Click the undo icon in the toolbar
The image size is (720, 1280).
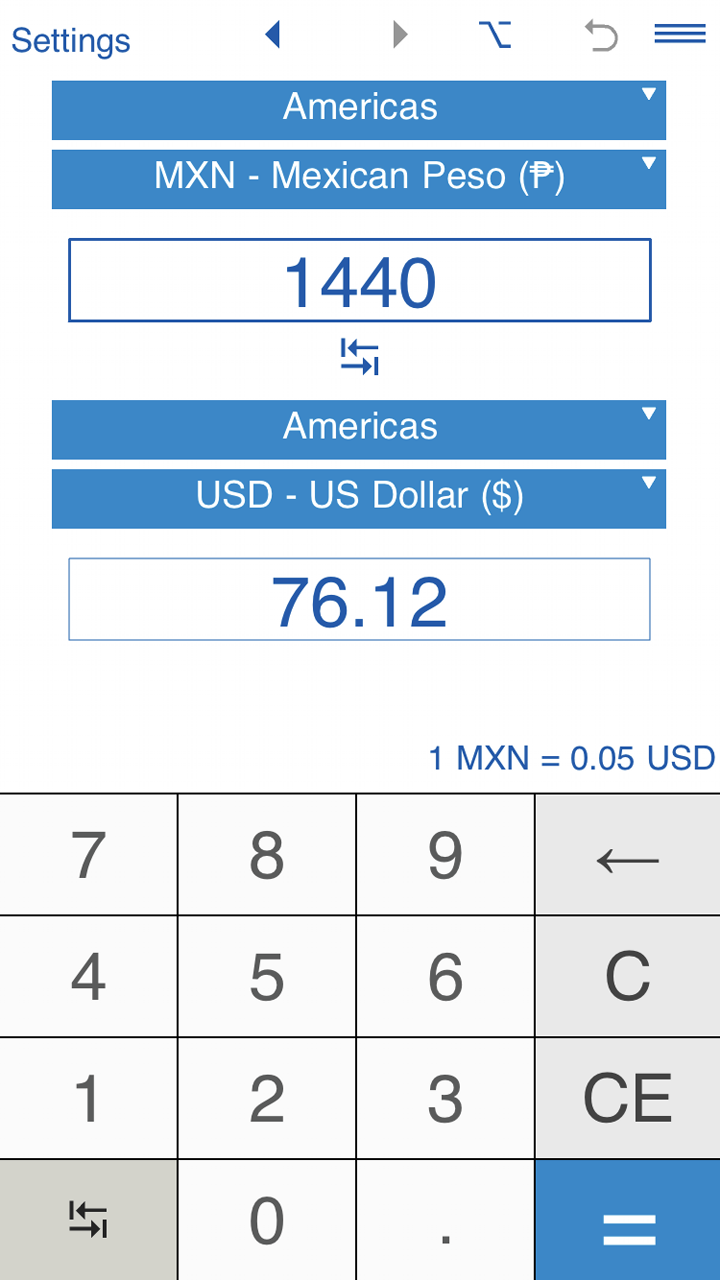[600, 34]
